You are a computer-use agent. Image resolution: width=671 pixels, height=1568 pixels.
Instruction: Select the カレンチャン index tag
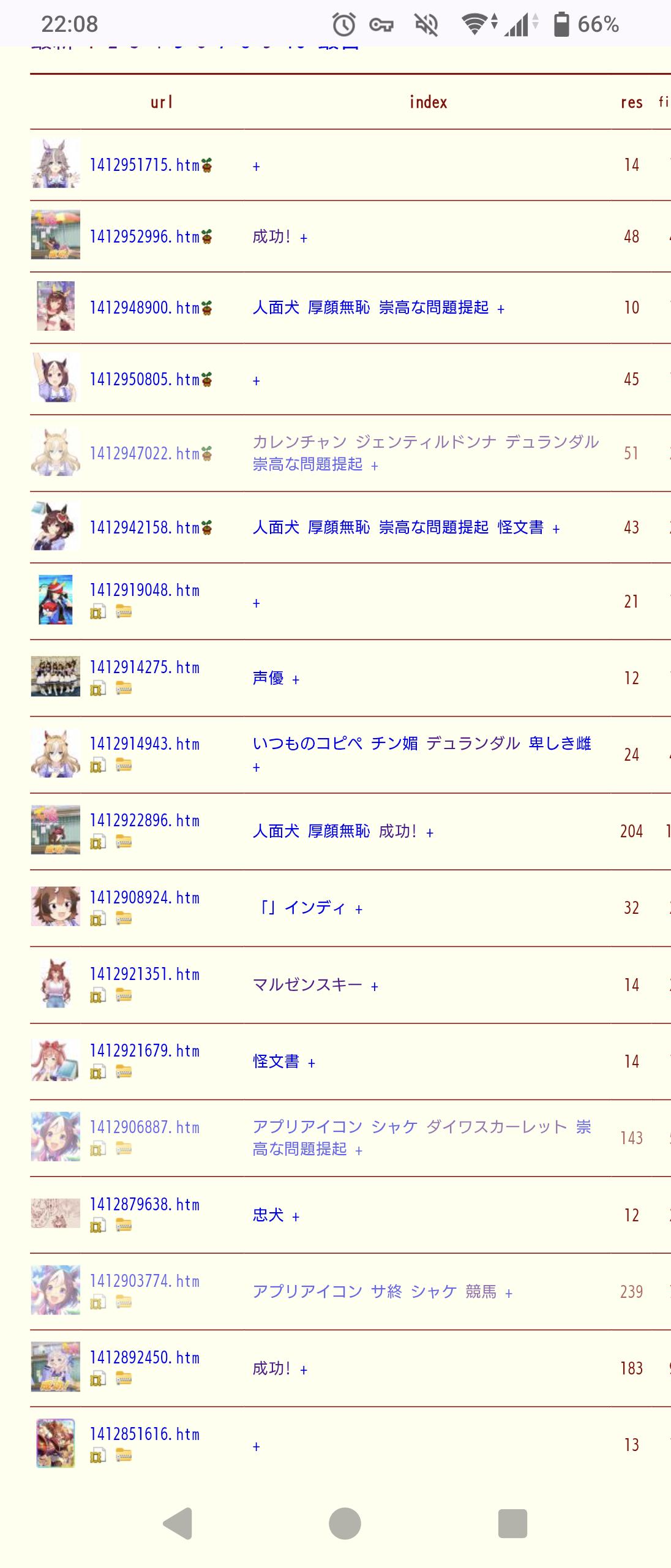pyautogui.click(x=299, y=442)
